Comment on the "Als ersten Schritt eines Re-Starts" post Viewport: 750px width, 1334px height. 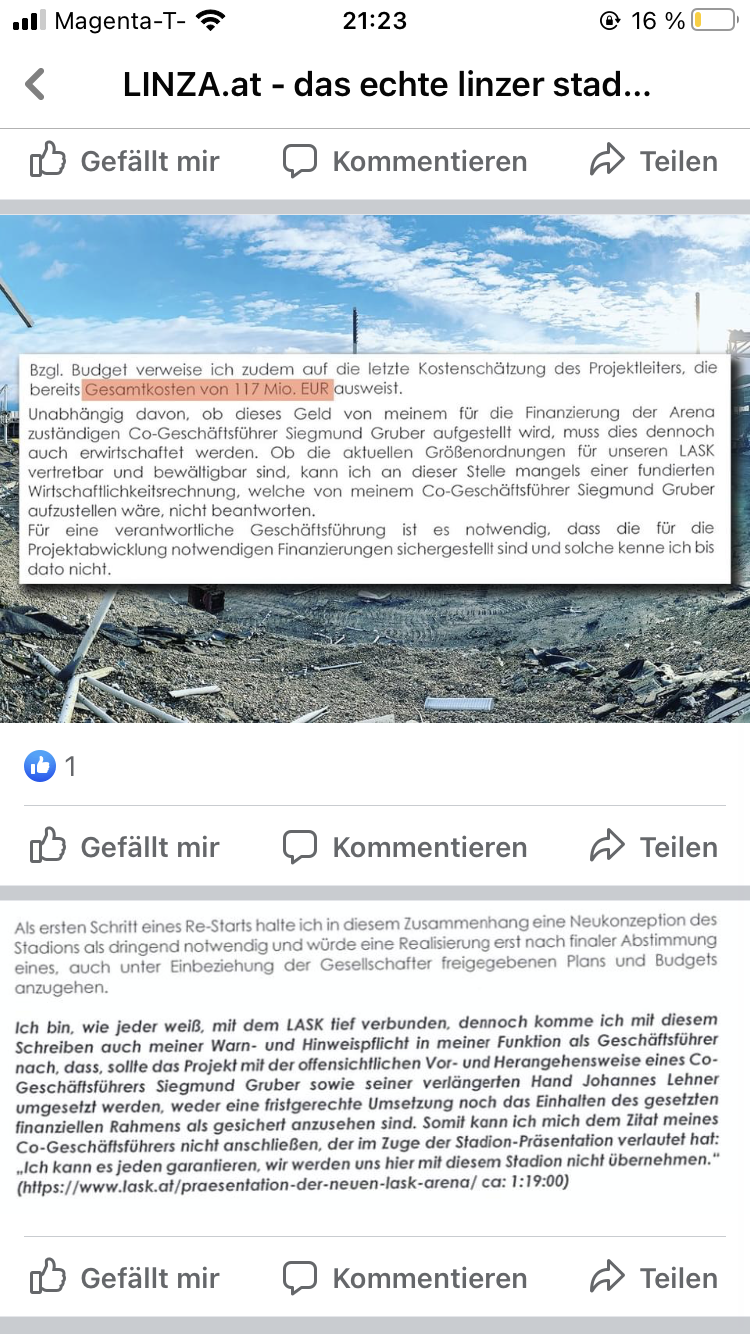click(404, 1278)
